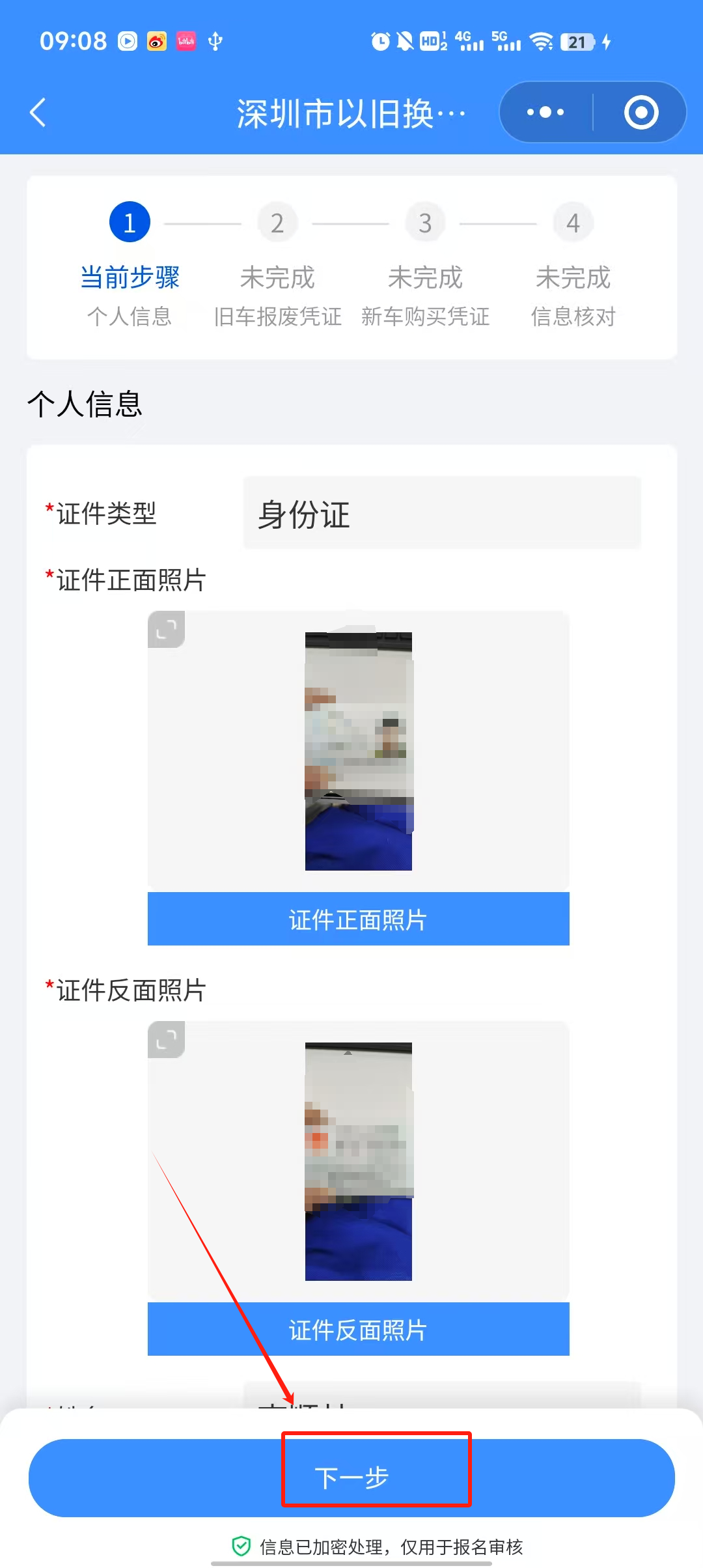View the uploaded ID back photo
The height and width of the screenshot is (1568, 703).
coord(359,1161)
